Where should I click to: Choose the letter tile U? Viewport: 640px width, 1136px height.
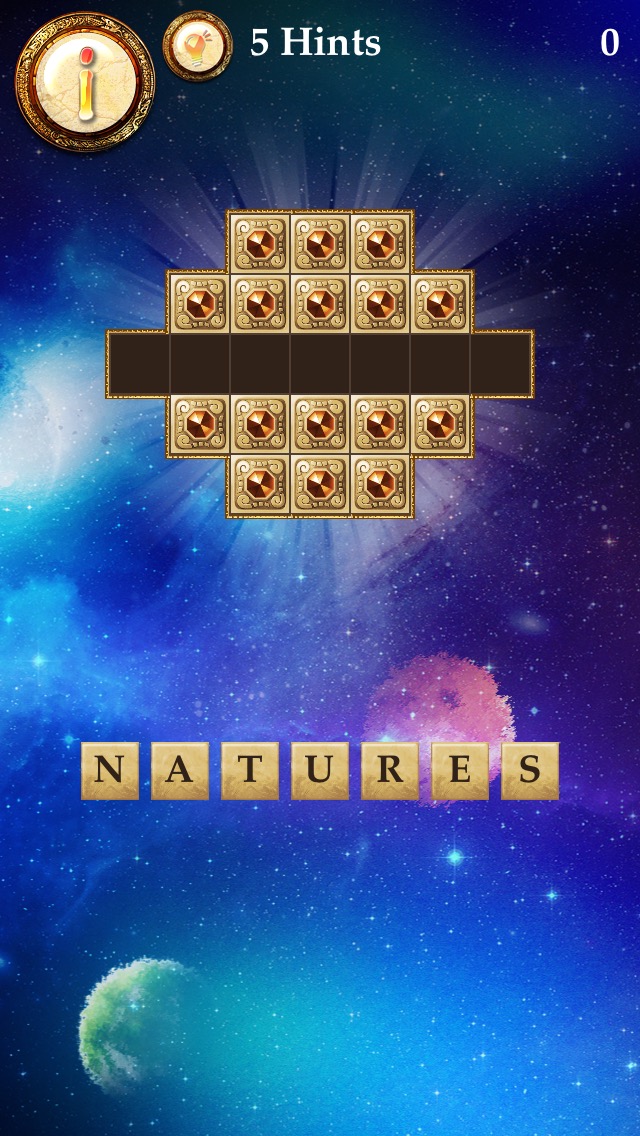pos(320,771)
